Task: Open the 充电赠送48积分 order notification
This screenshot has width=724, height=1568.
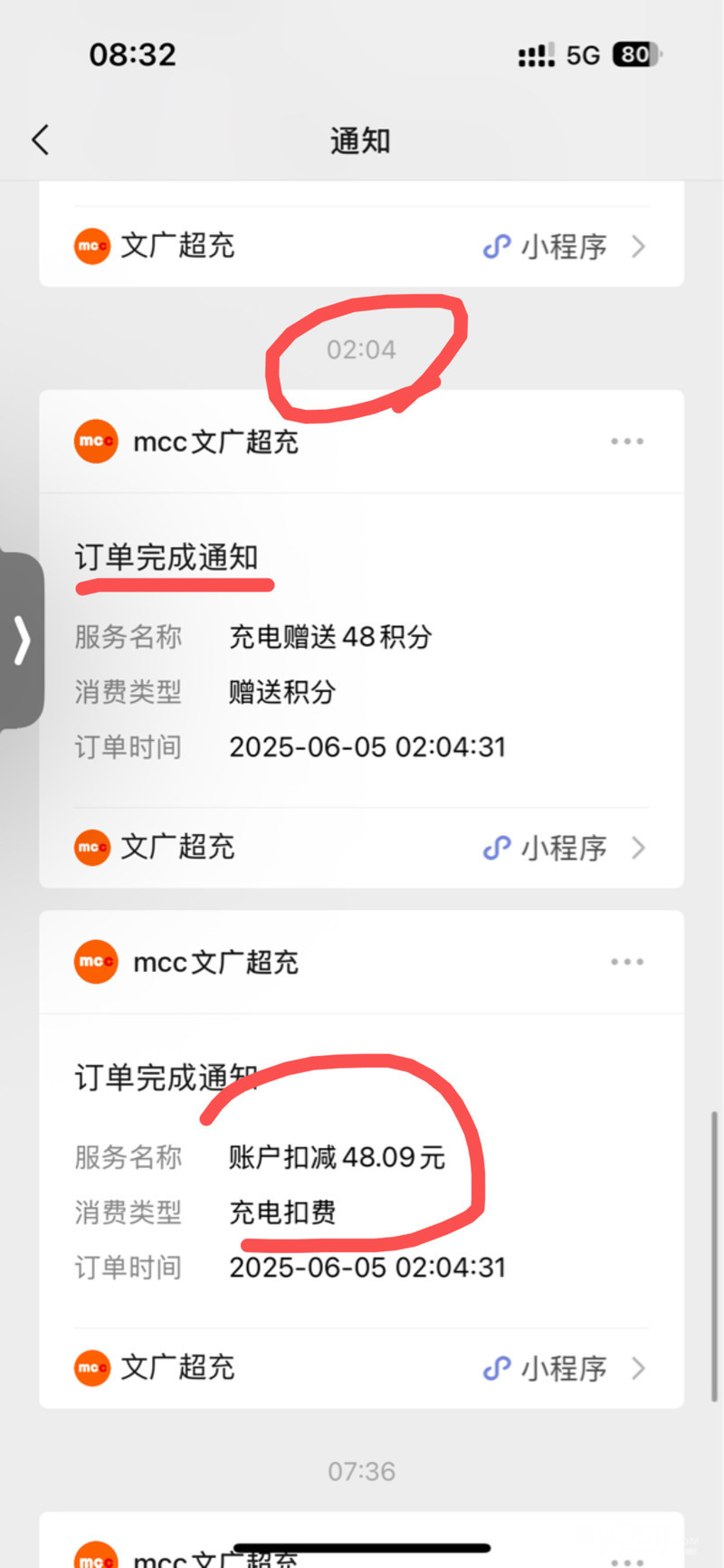Action: coord(361,651)
